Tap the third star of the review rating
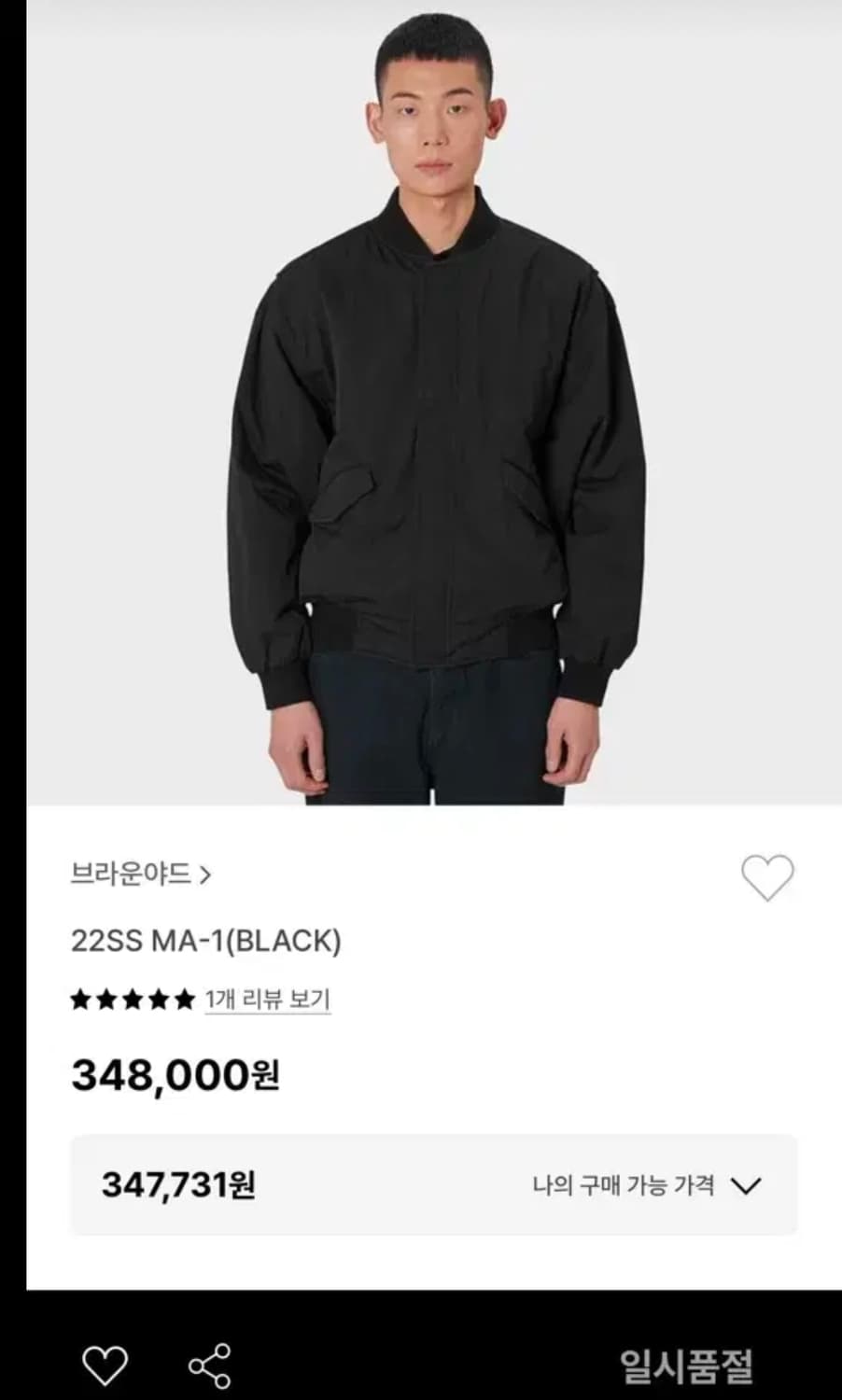The width and height of the screenshot is (842, 1400). pyautogui.click(x=131, y=999)
